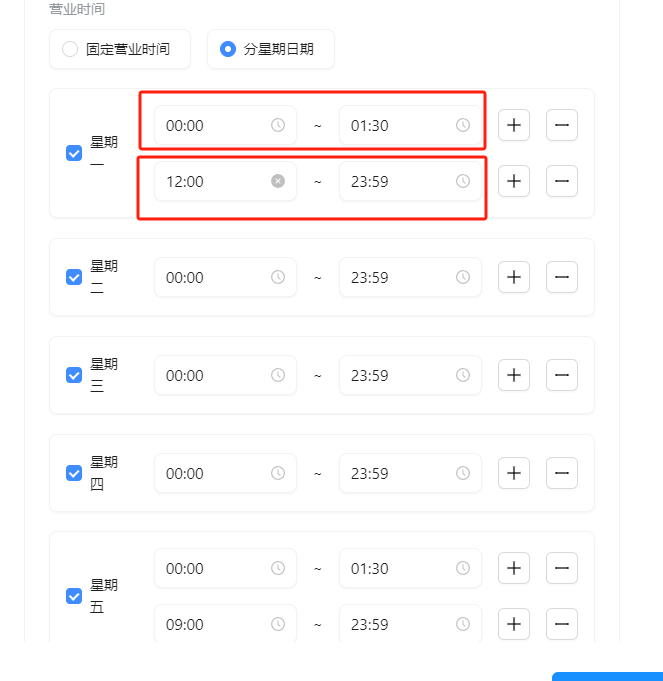This screenshot has height=681, width=663.
Task: Edit 星期二 start time field
Action: (x=215, y=277)
